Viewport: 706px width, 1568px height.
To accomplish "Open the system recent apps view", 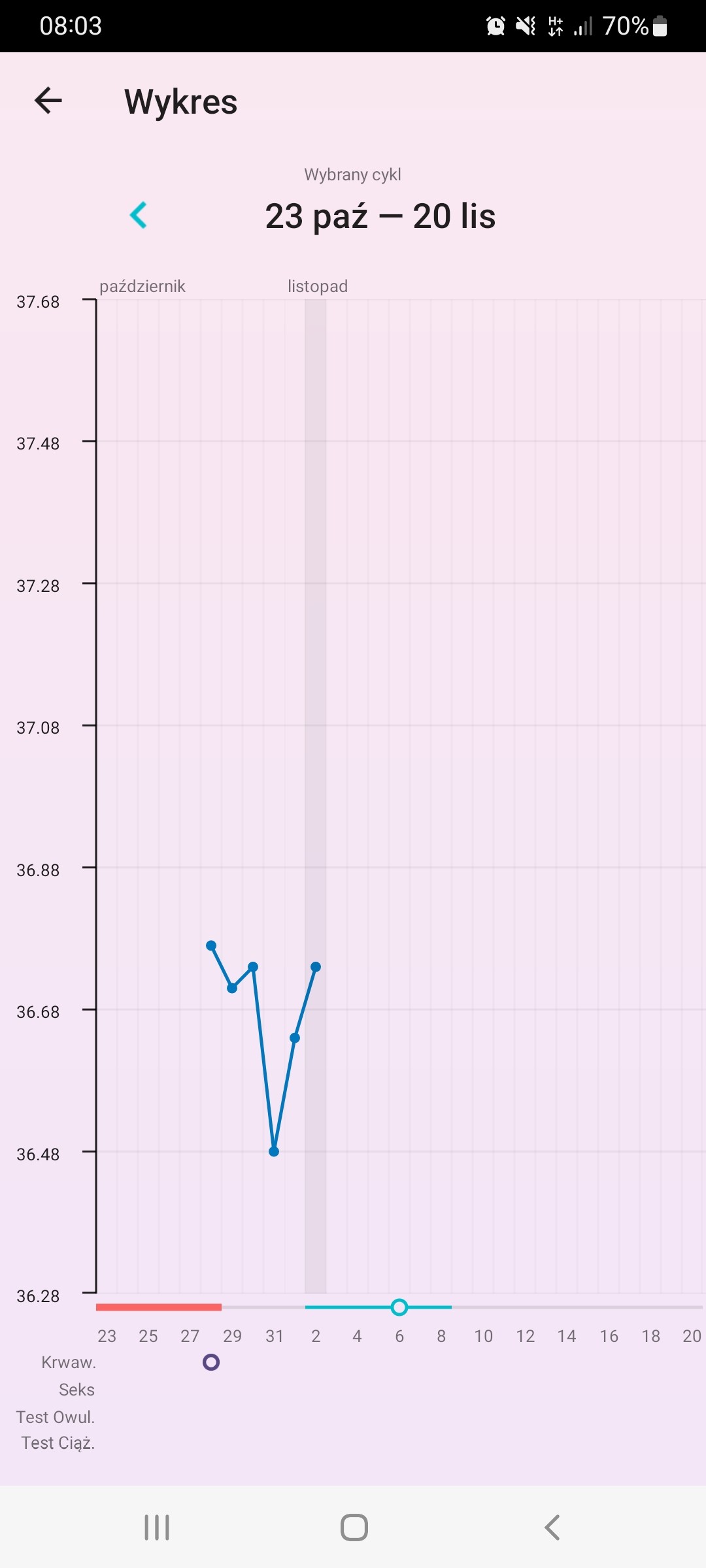I will click(157, 1527).
